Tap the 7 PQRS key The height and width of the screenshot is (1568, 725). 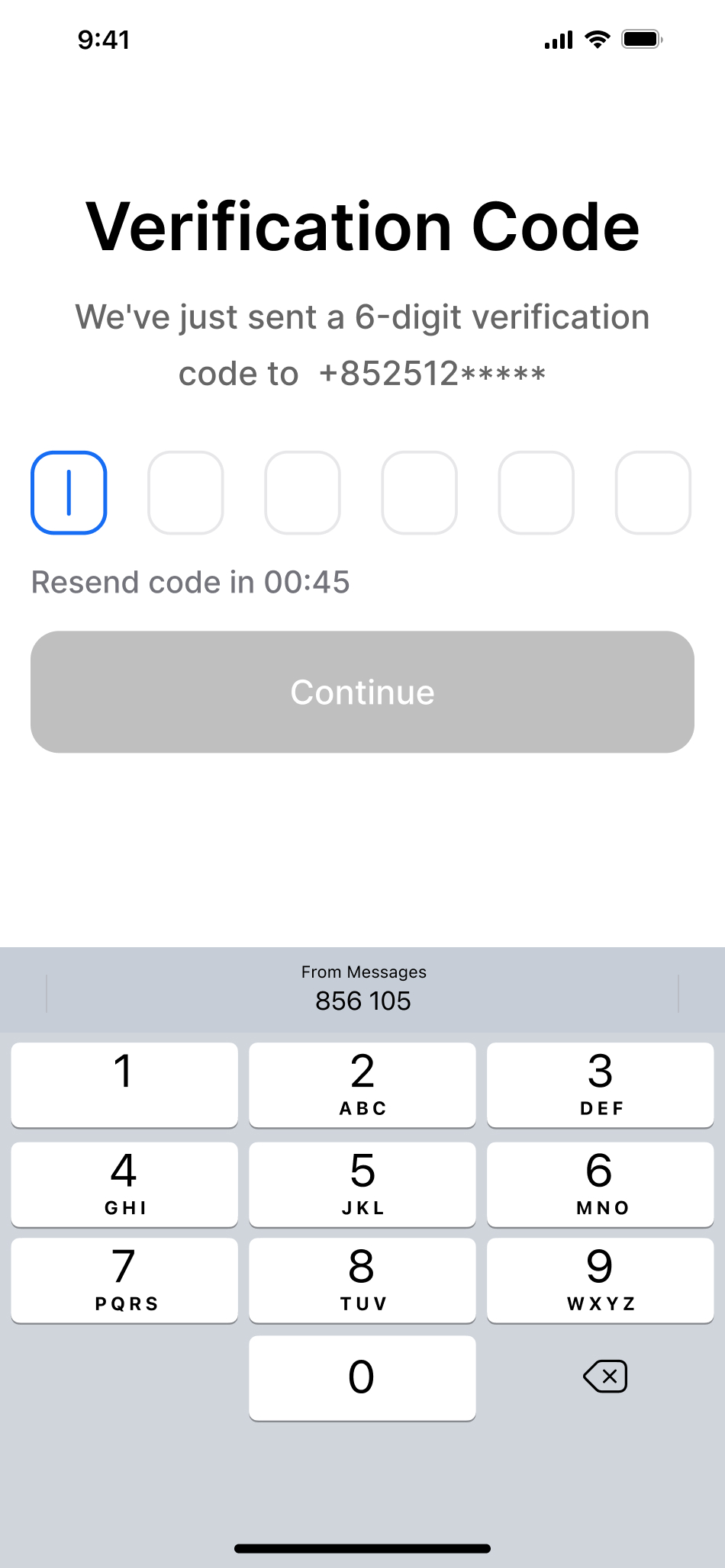(x=124, y=1280)
